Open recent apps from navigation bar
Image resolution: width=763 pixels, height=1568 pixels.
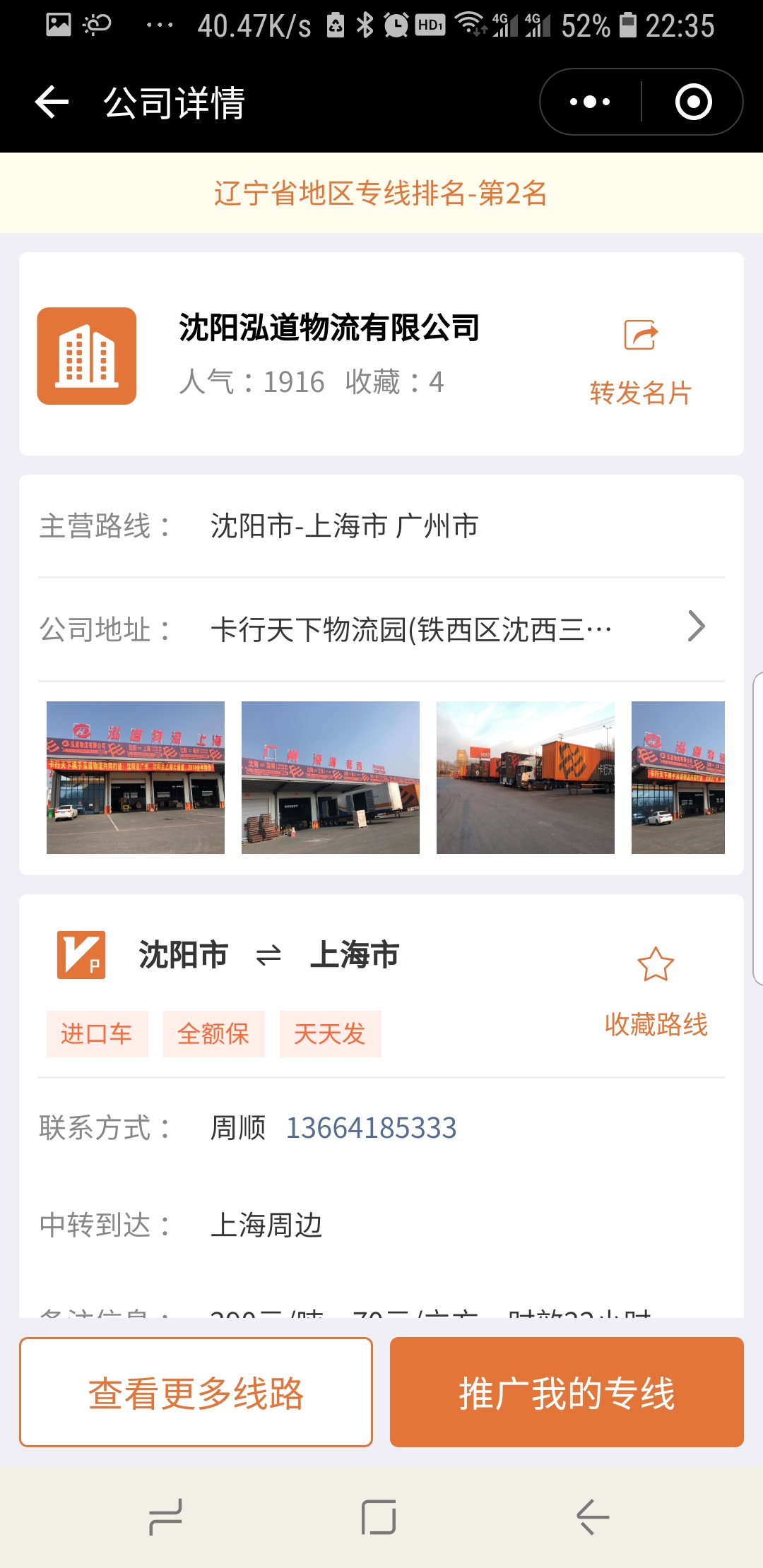coord(166,1516)
